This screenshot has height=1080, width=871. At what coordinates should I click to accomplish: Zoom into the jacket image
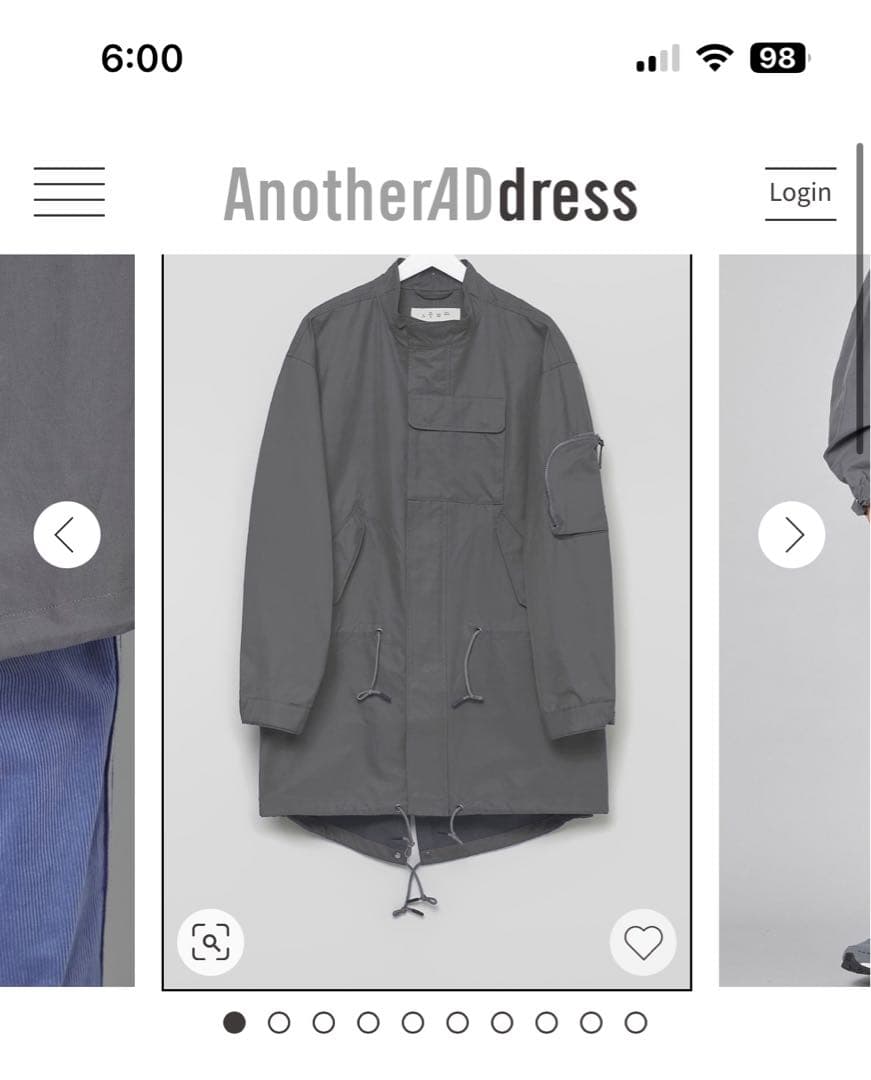211,941
